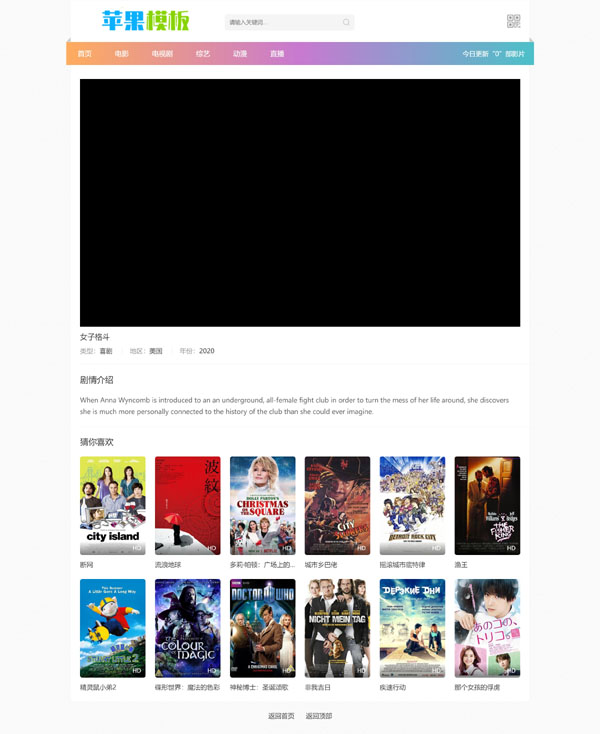This screenshot has width=600, height=734.
Task: View the Doctor Who 圣诞颂歌 card
Action: point(262,628)
